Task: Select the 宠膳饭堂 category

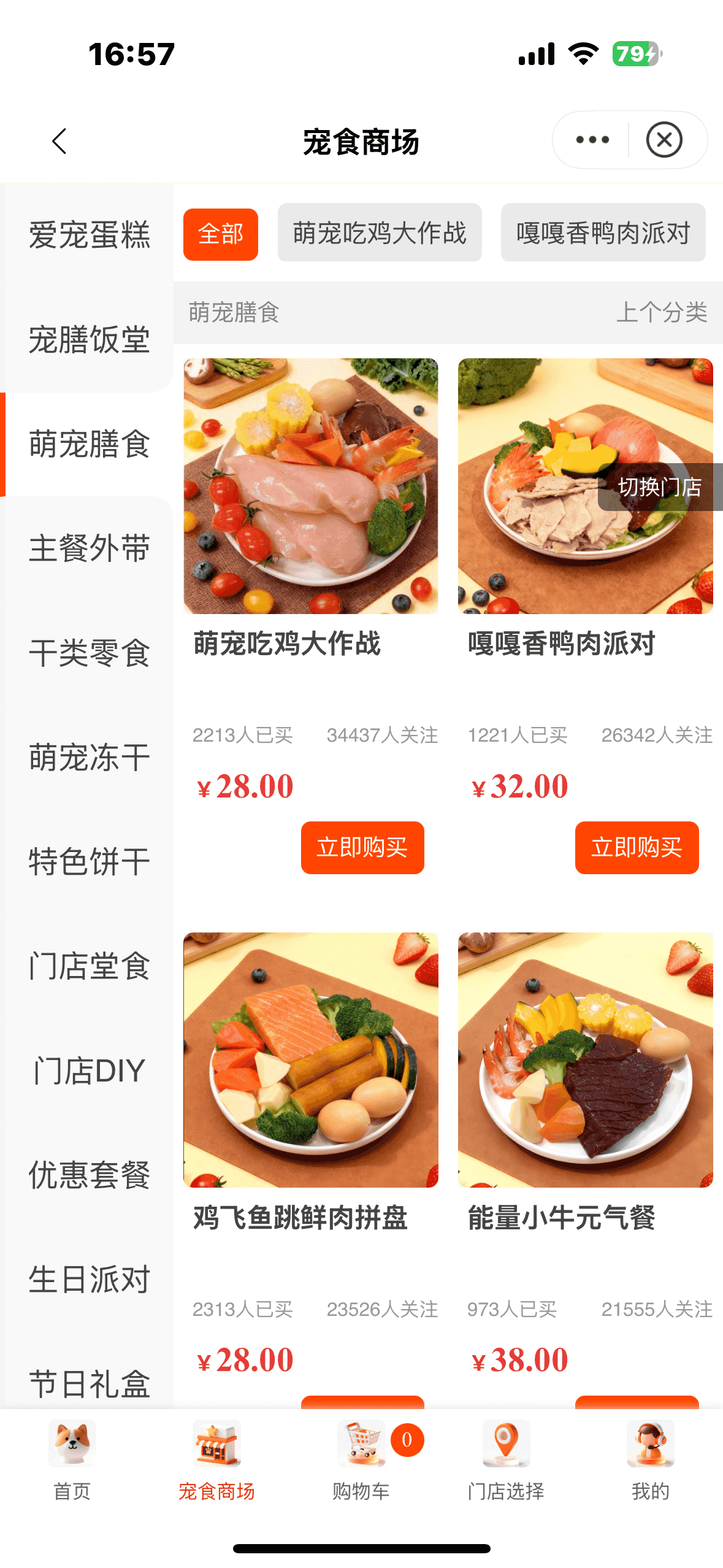Action: pos(89,339)
